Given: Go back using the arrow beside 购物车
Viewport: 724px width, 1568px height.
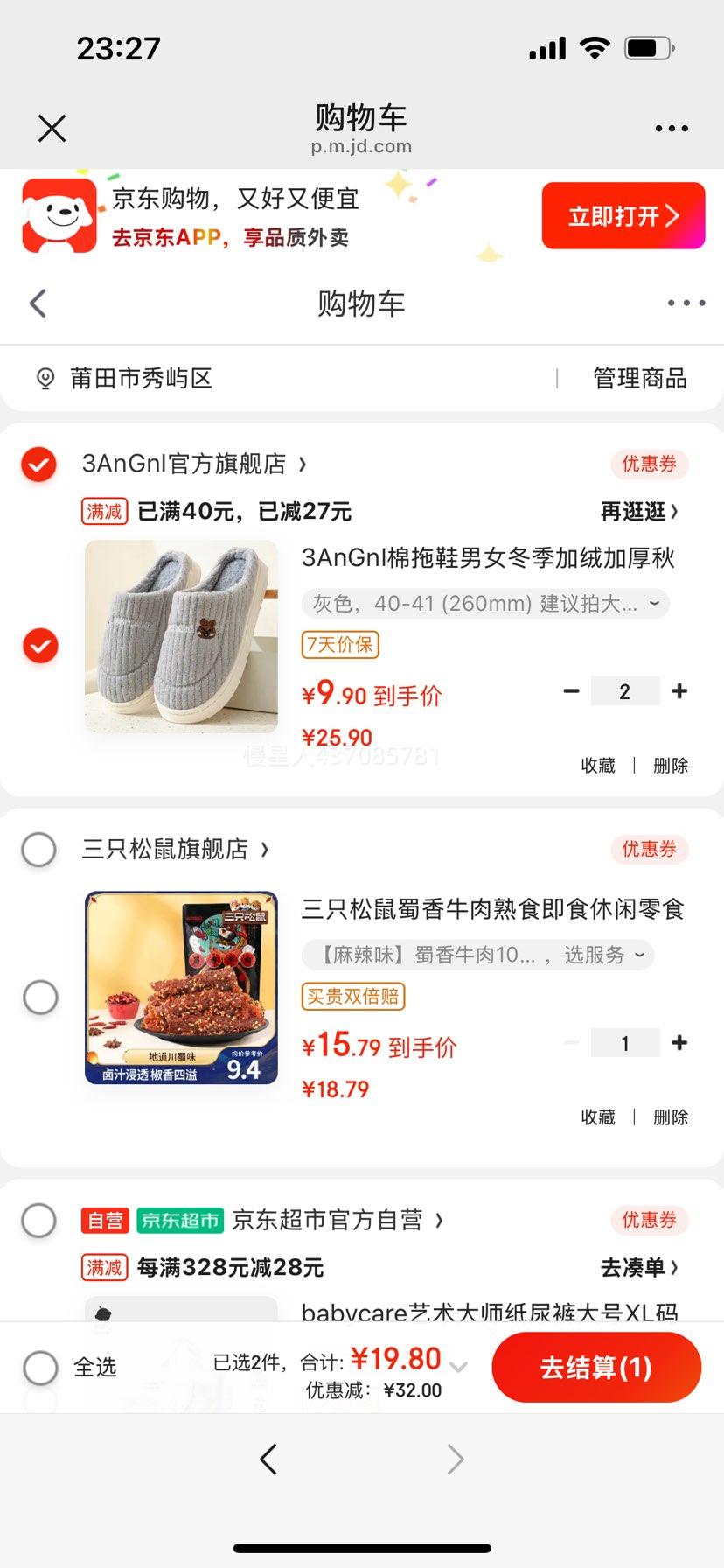Looking at the screenshot, I should pyautogui.click(x=38, y=304).
